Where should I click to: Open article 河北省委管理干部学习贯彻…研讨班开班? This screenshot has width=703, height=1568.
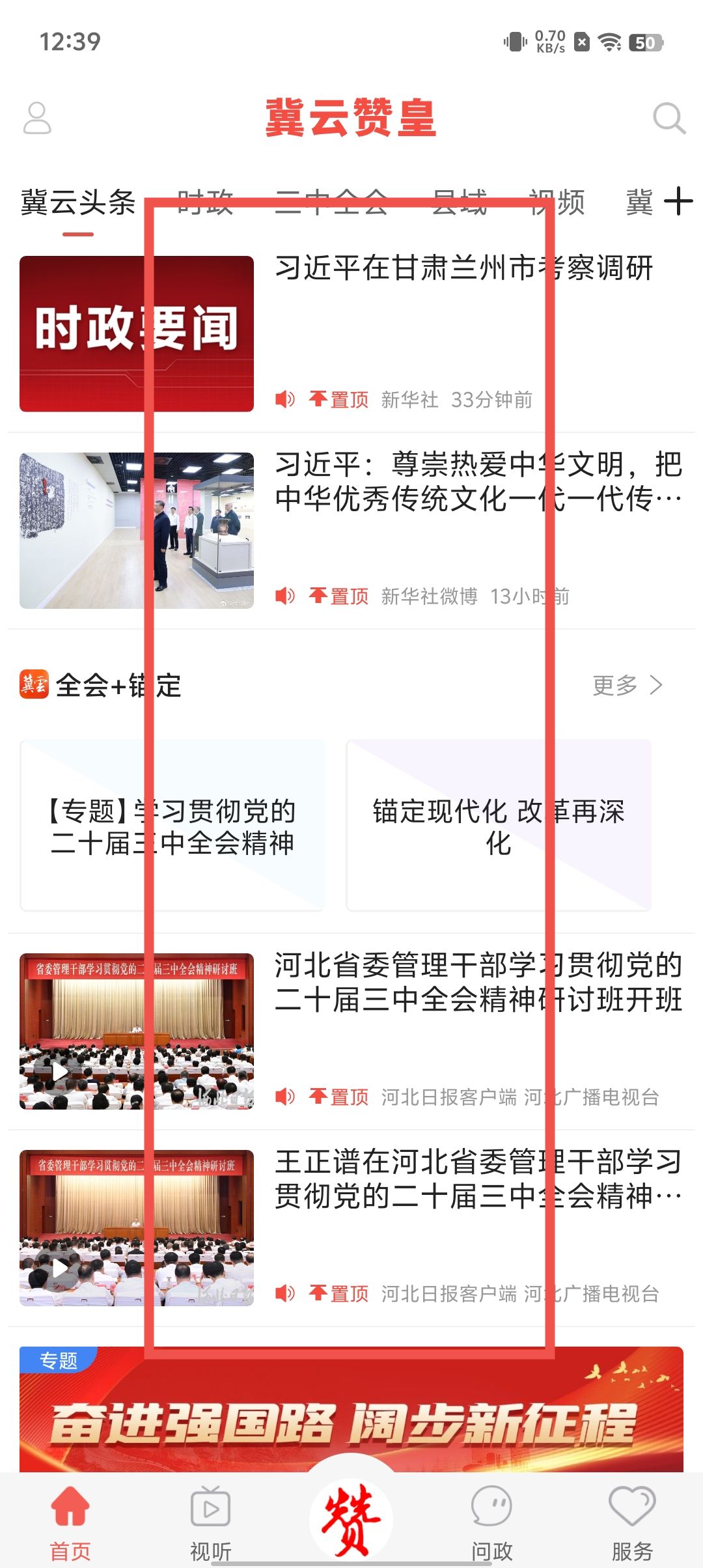[x=478, y=982]
